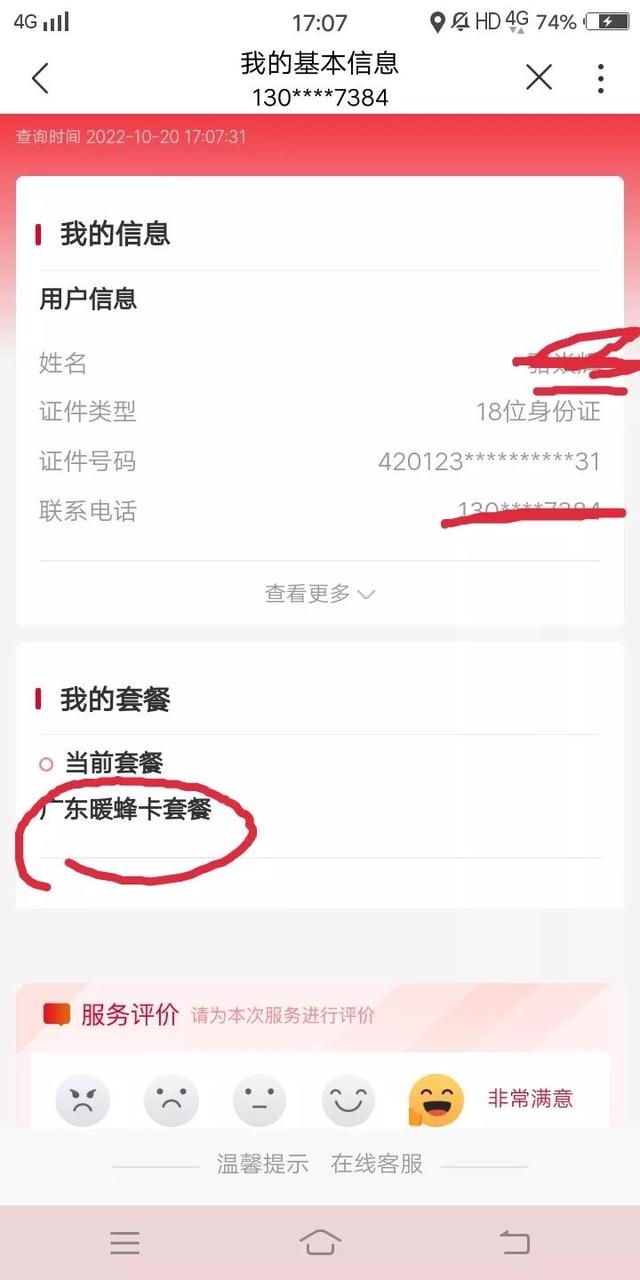Open the system recent apps menu button

(125, 1243)
